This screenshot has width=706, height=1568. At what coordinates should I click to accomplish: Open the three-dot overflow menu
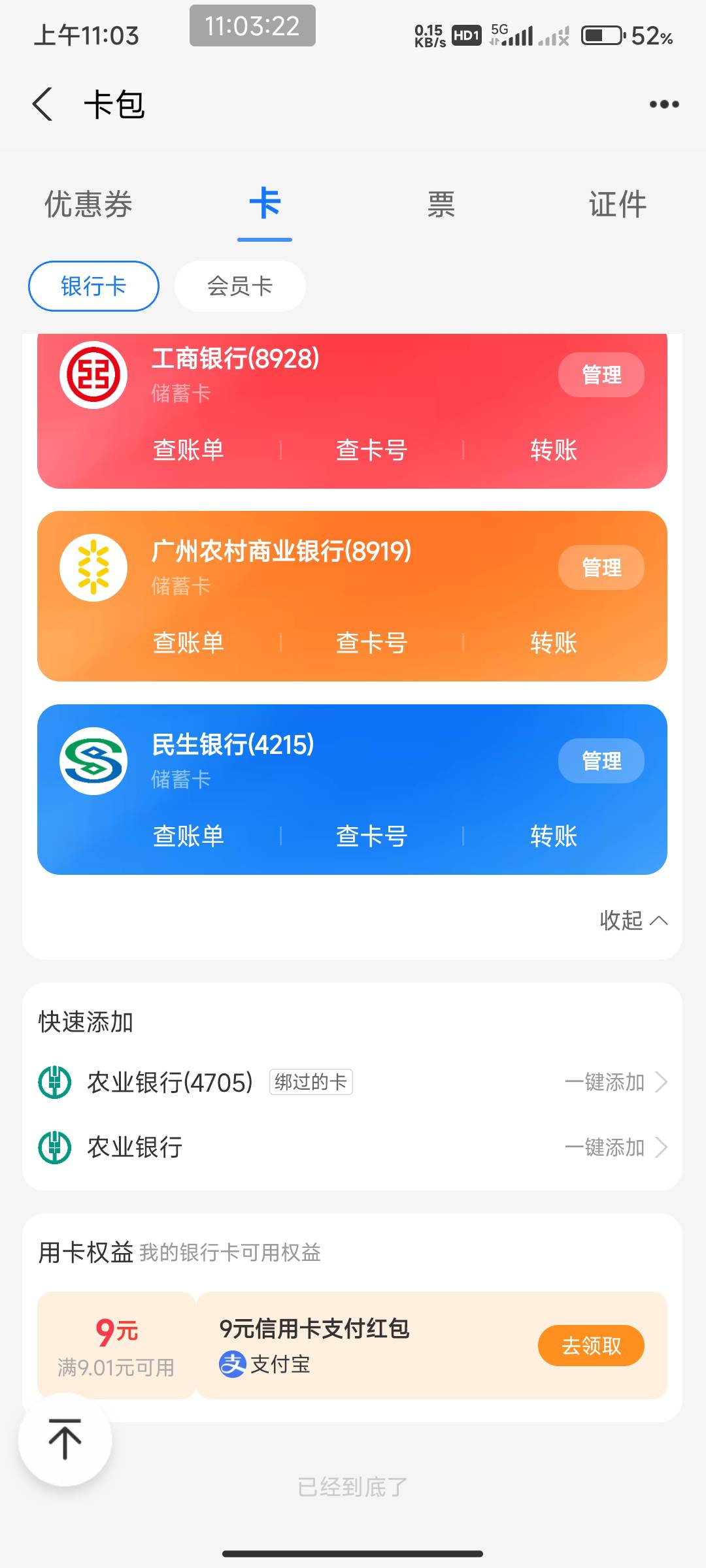(664, 105)
